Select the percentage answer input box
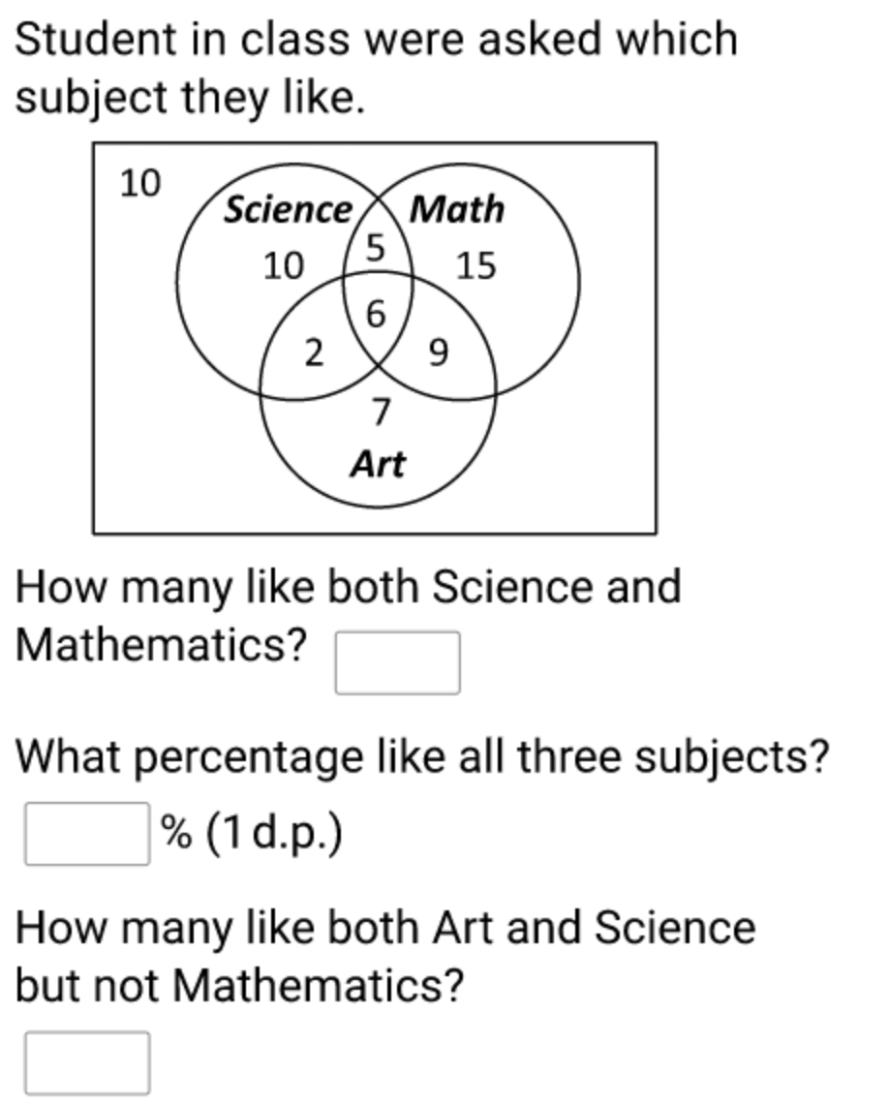The height and width of the screenshot is (1117, 894). pos(88,833)
